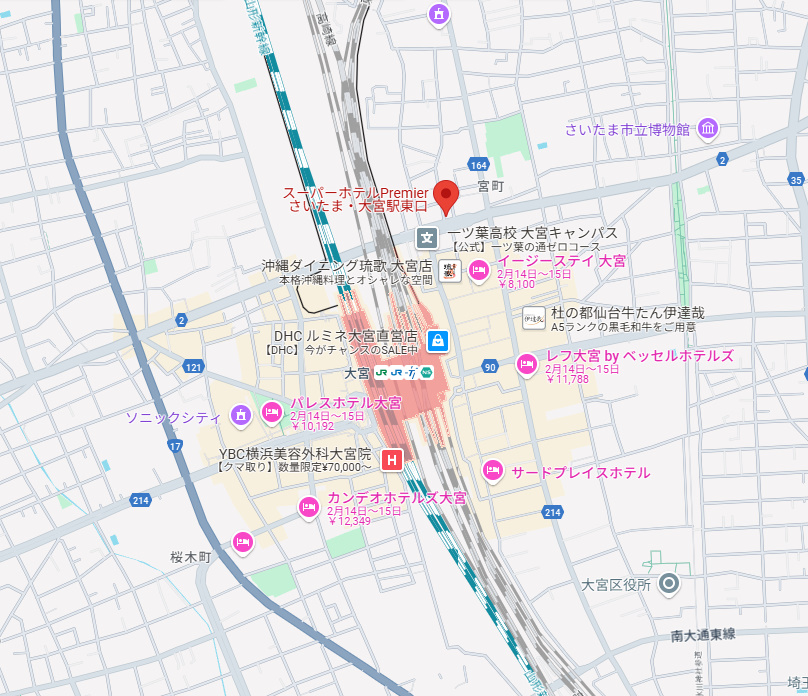
Task: Select the hotel pin near 桜木町
Action: [x=242, y=542]
